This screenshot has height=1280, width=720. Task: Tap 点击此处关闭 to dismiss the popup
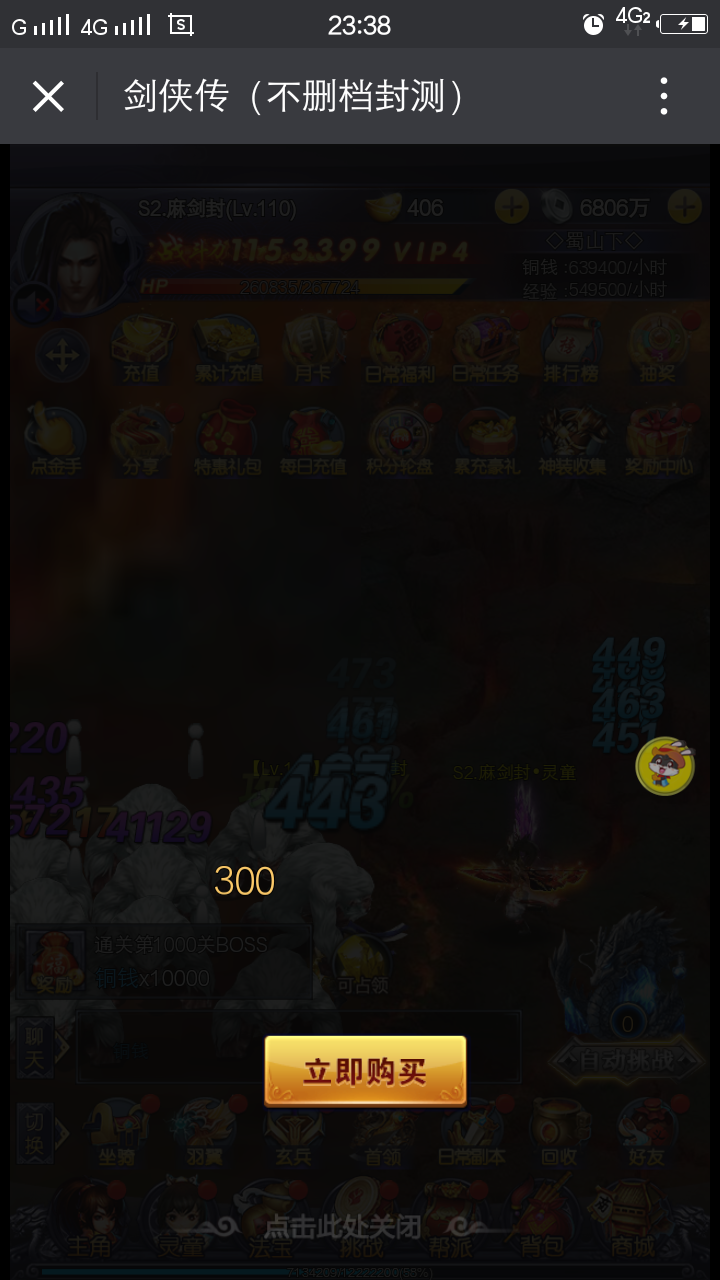point(343,1226)
